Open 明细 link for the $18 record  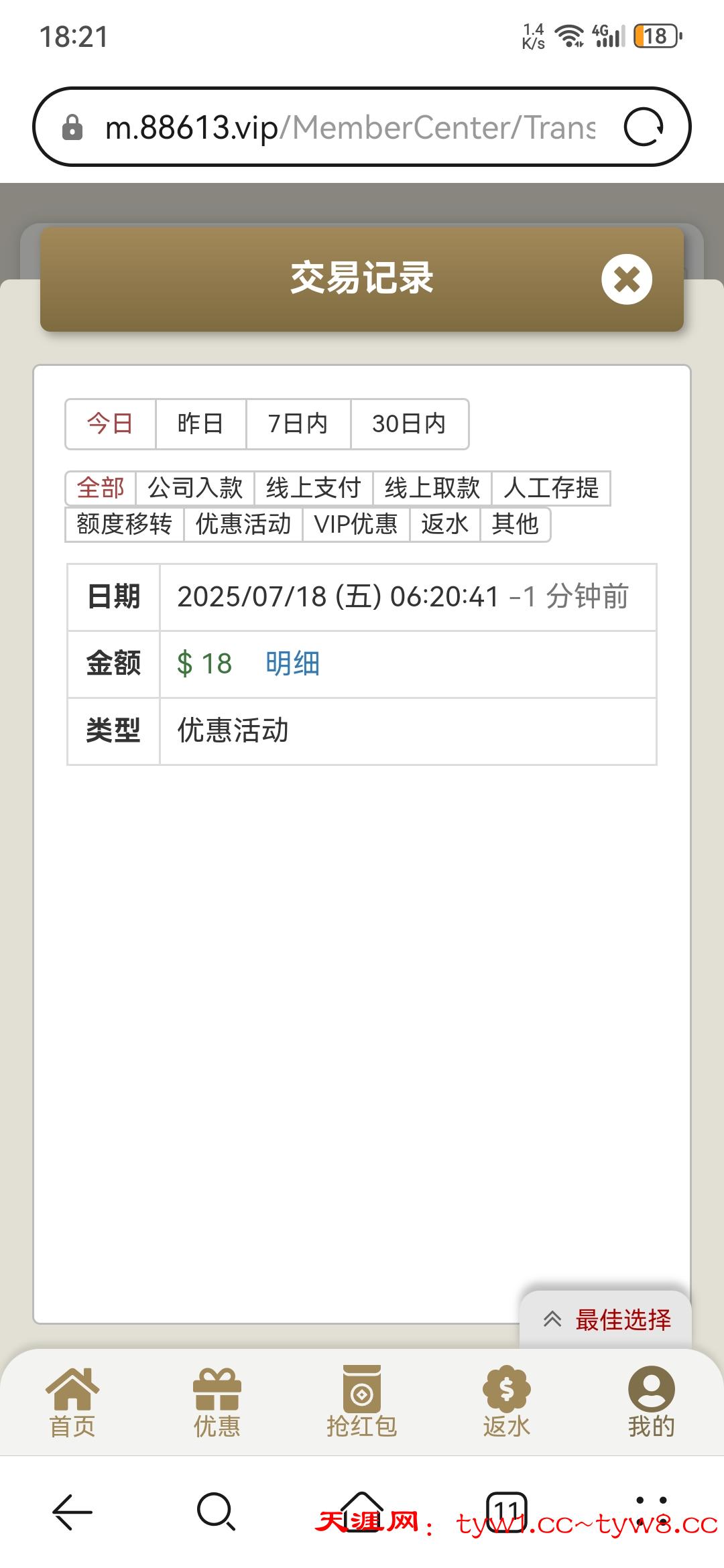coord(292,663)
